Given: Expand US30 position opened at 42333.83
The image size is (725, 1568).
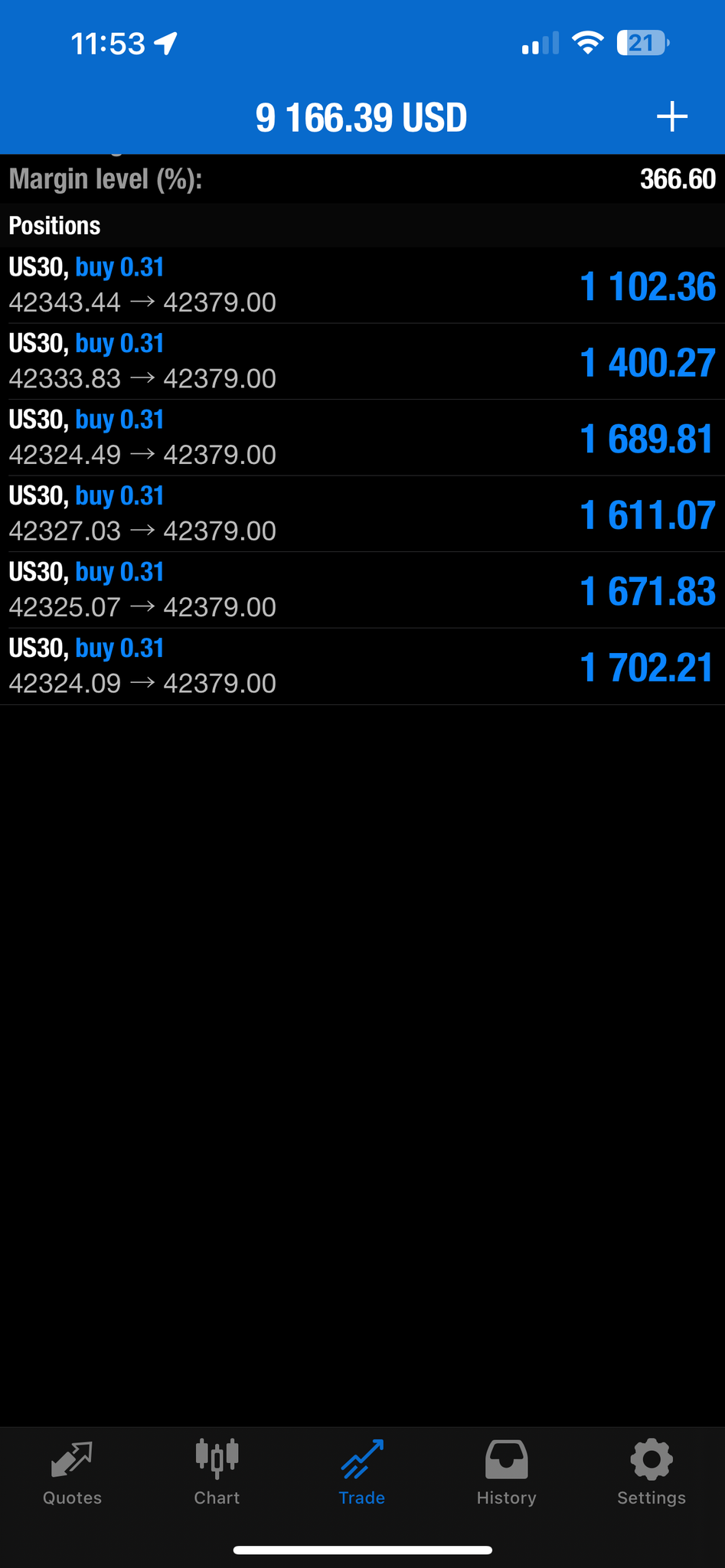Looking at the screenshot, I should 362,361.
